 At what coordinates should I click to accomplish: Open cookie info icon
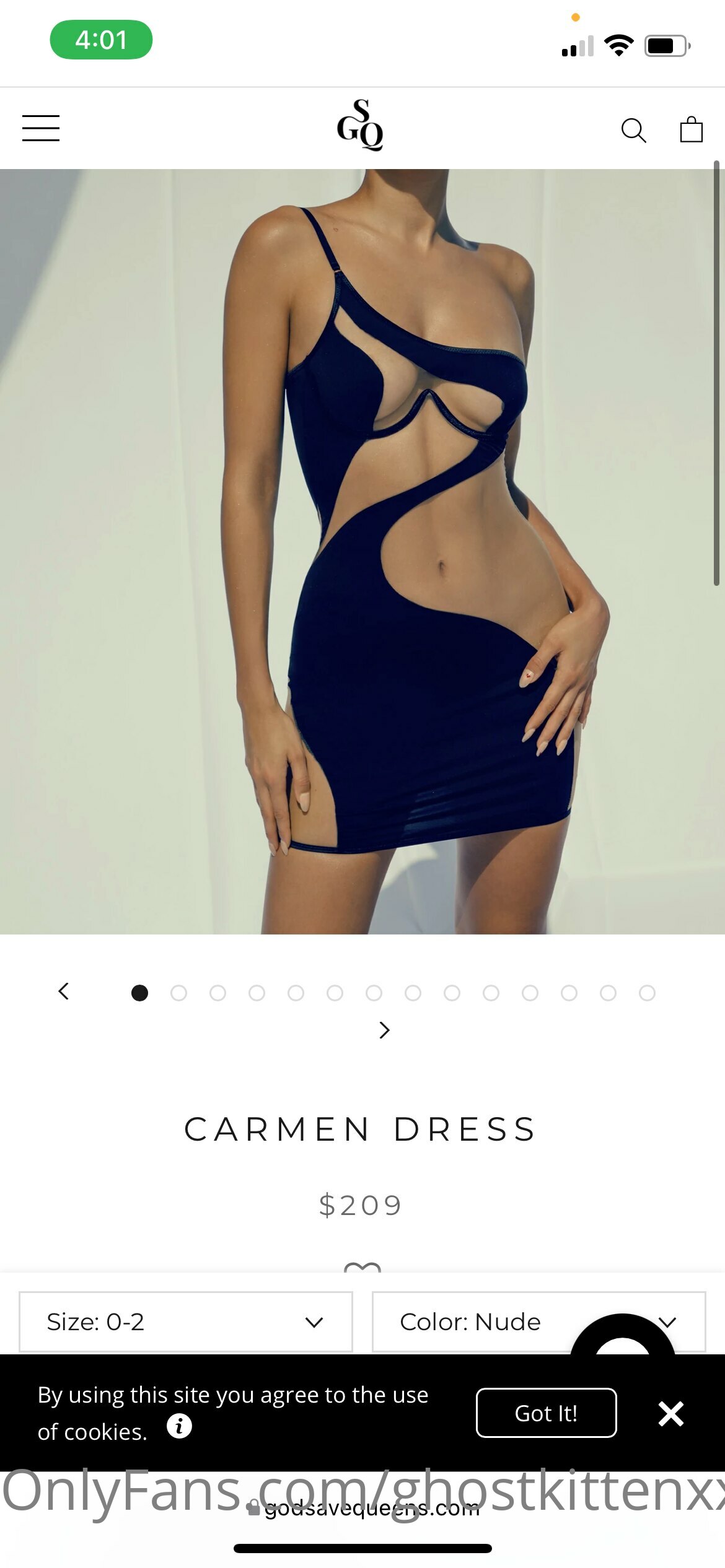(179, 1426)
